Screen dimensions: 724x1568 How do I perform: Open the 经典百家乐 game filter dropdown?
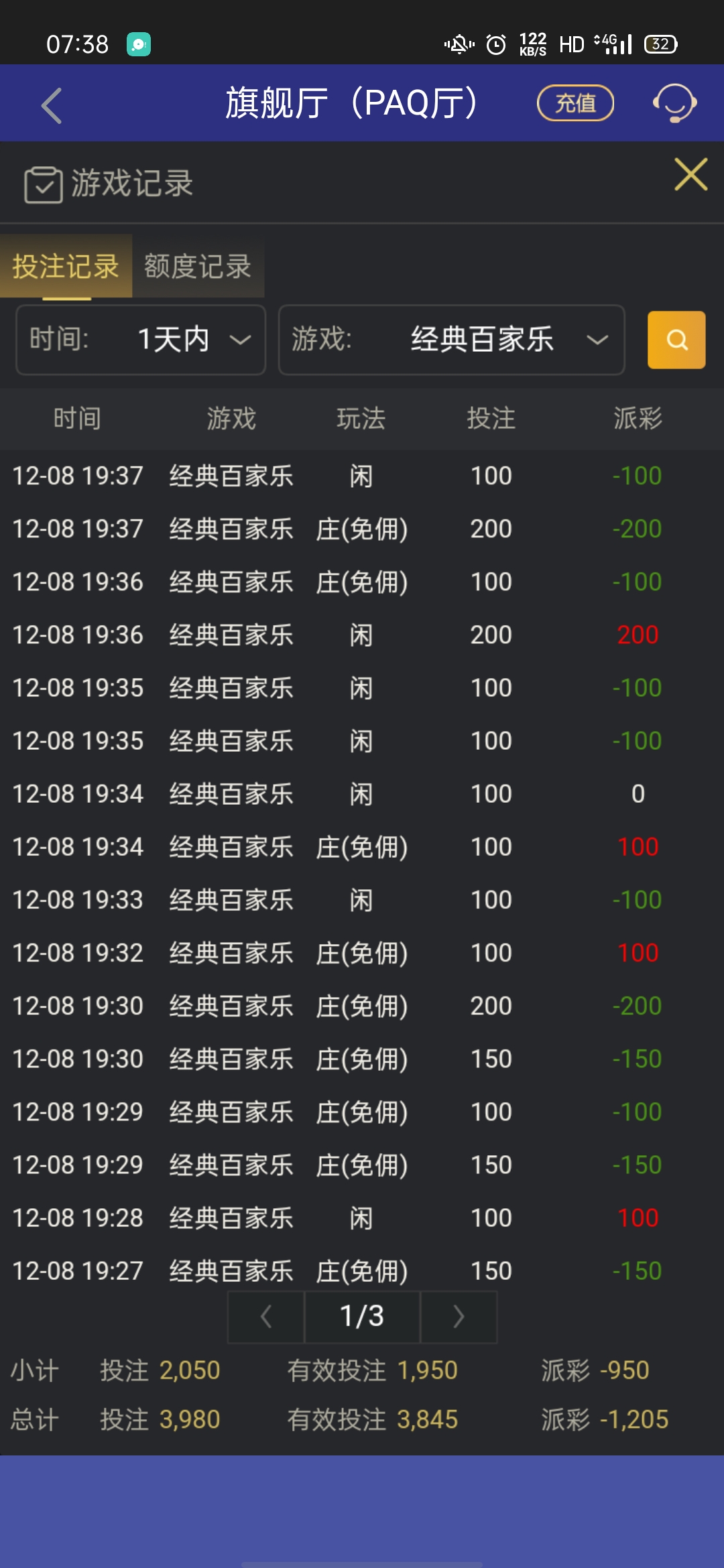(x=483, y=340)
